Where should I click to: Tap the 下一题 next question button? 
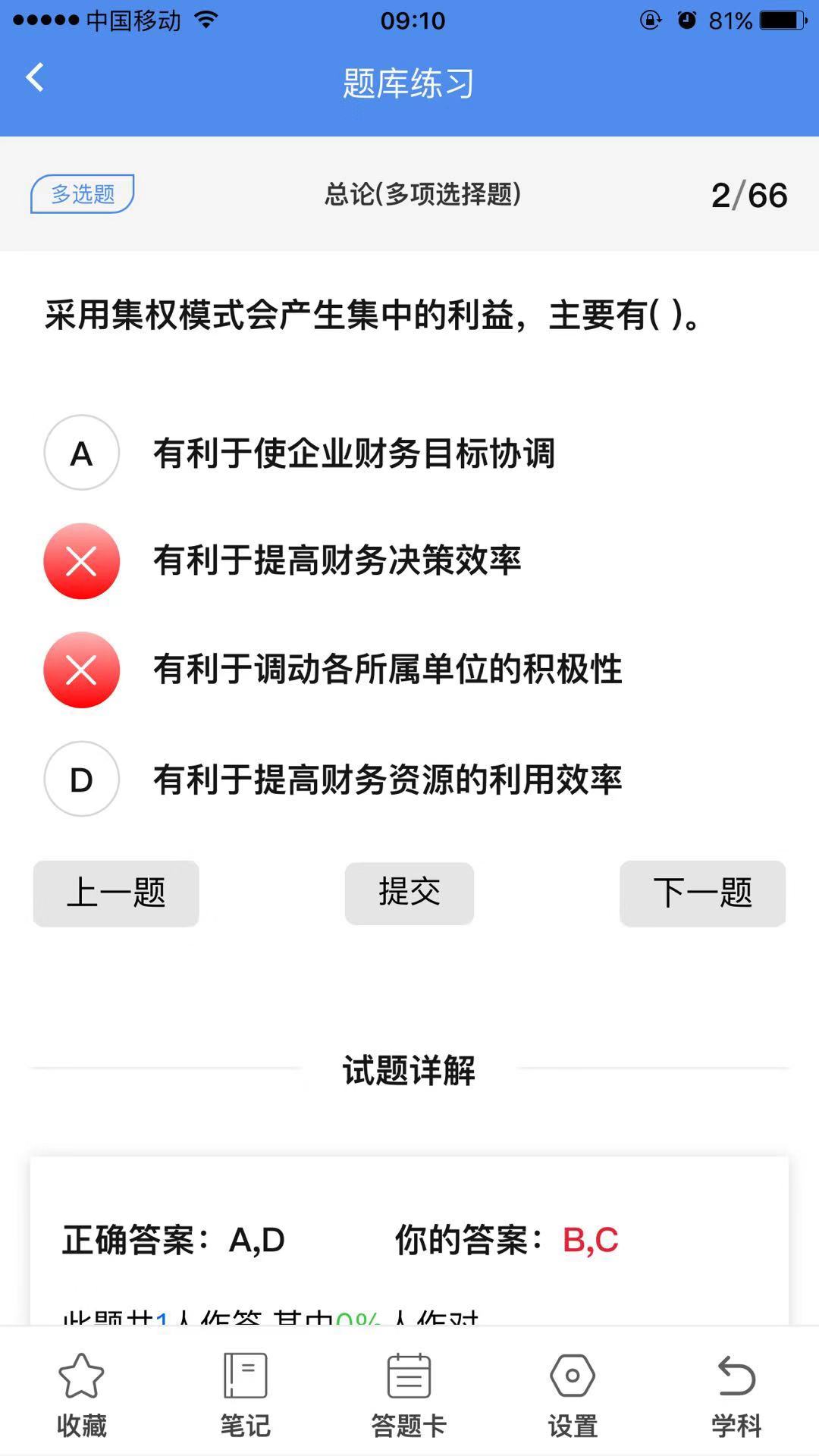pyautogui.click(x=701, y=893)
